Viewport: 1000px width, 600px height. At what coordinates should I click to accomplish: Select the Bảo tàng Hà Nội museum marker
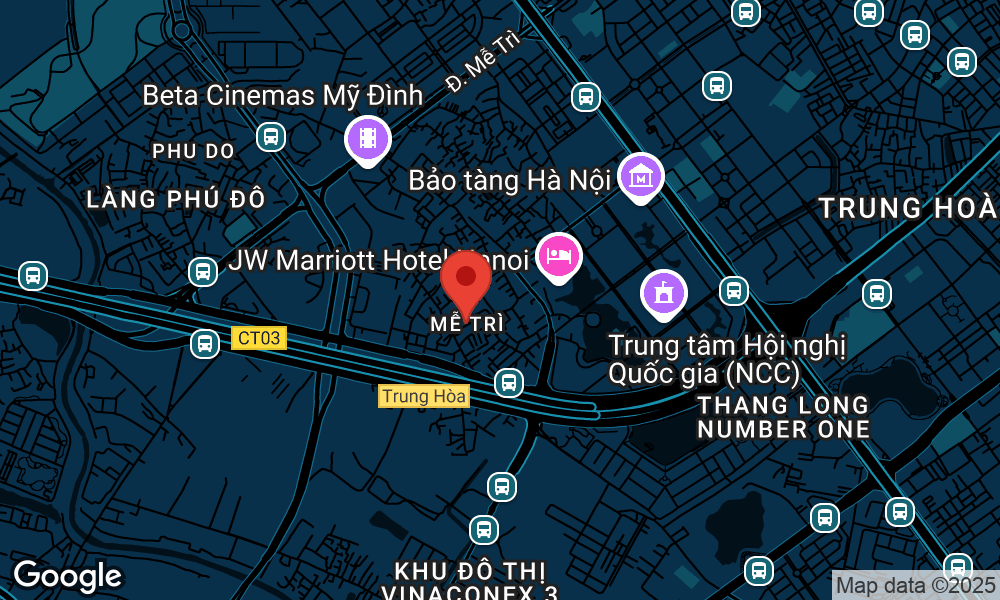tap(641, 176)
